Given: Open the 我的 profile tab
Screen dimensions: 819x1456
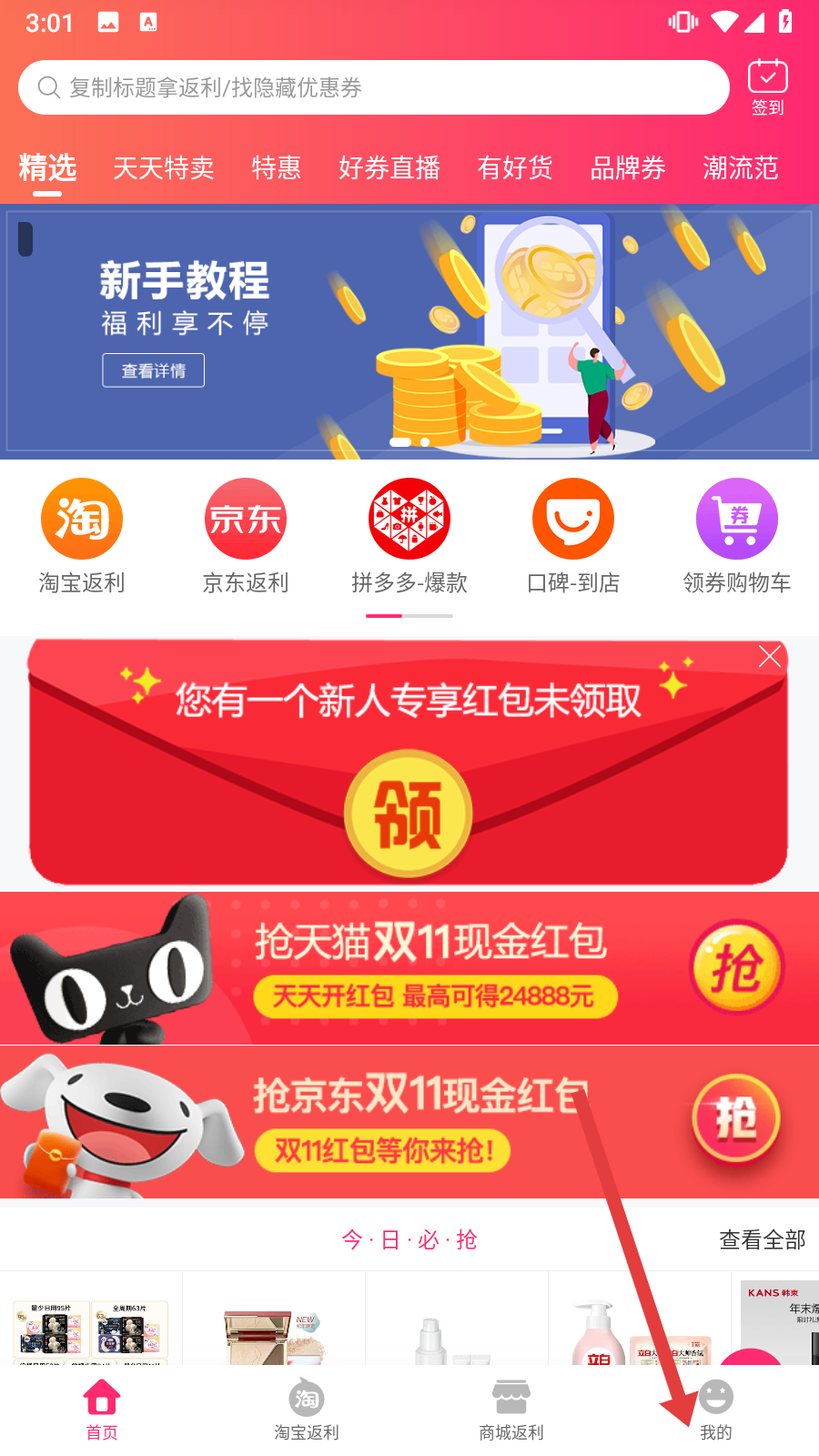Looking at the screenshot, I should 716,1410.
